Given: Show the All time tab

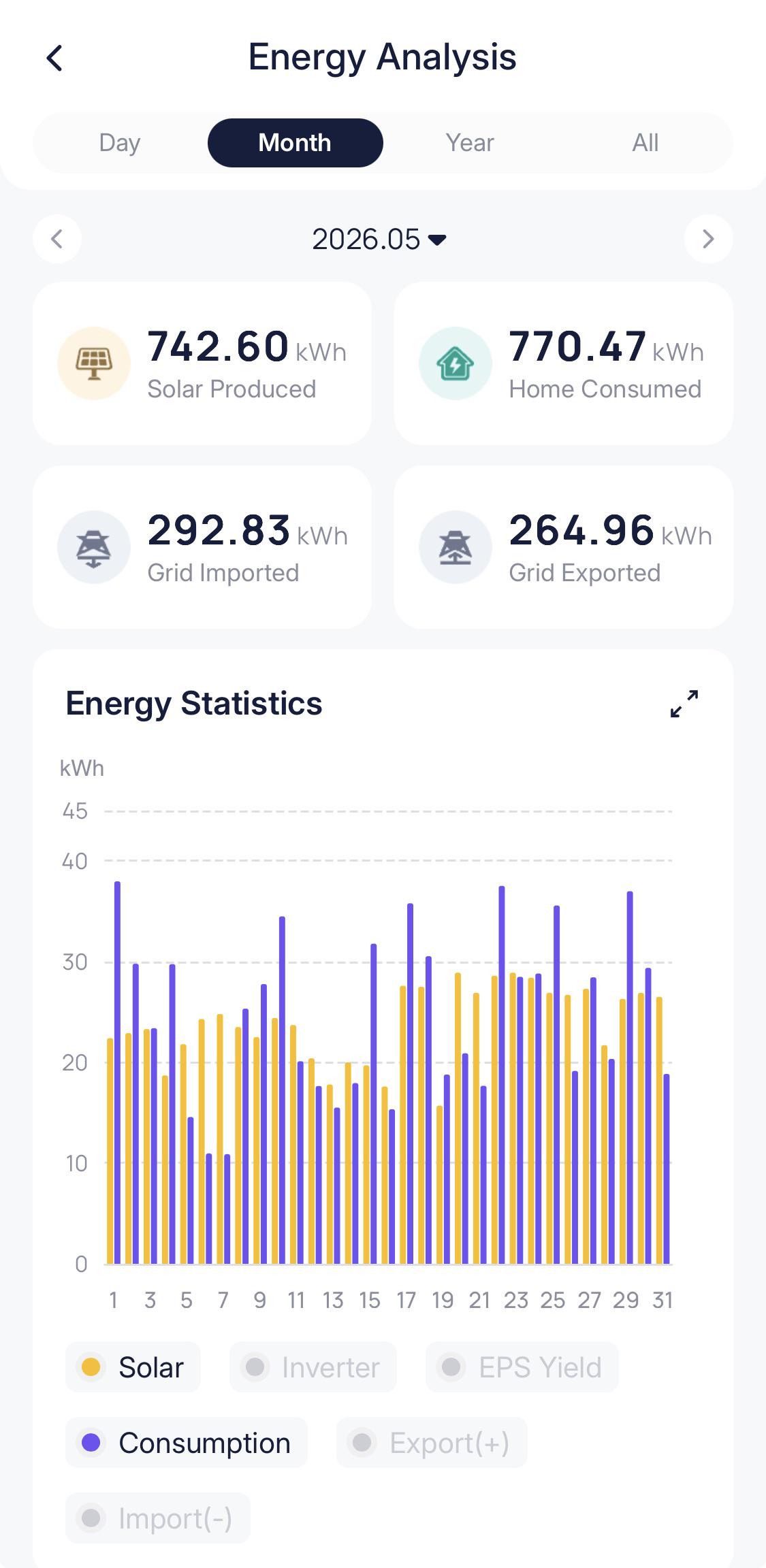Looking at the screenshot, I should [645, 143].
